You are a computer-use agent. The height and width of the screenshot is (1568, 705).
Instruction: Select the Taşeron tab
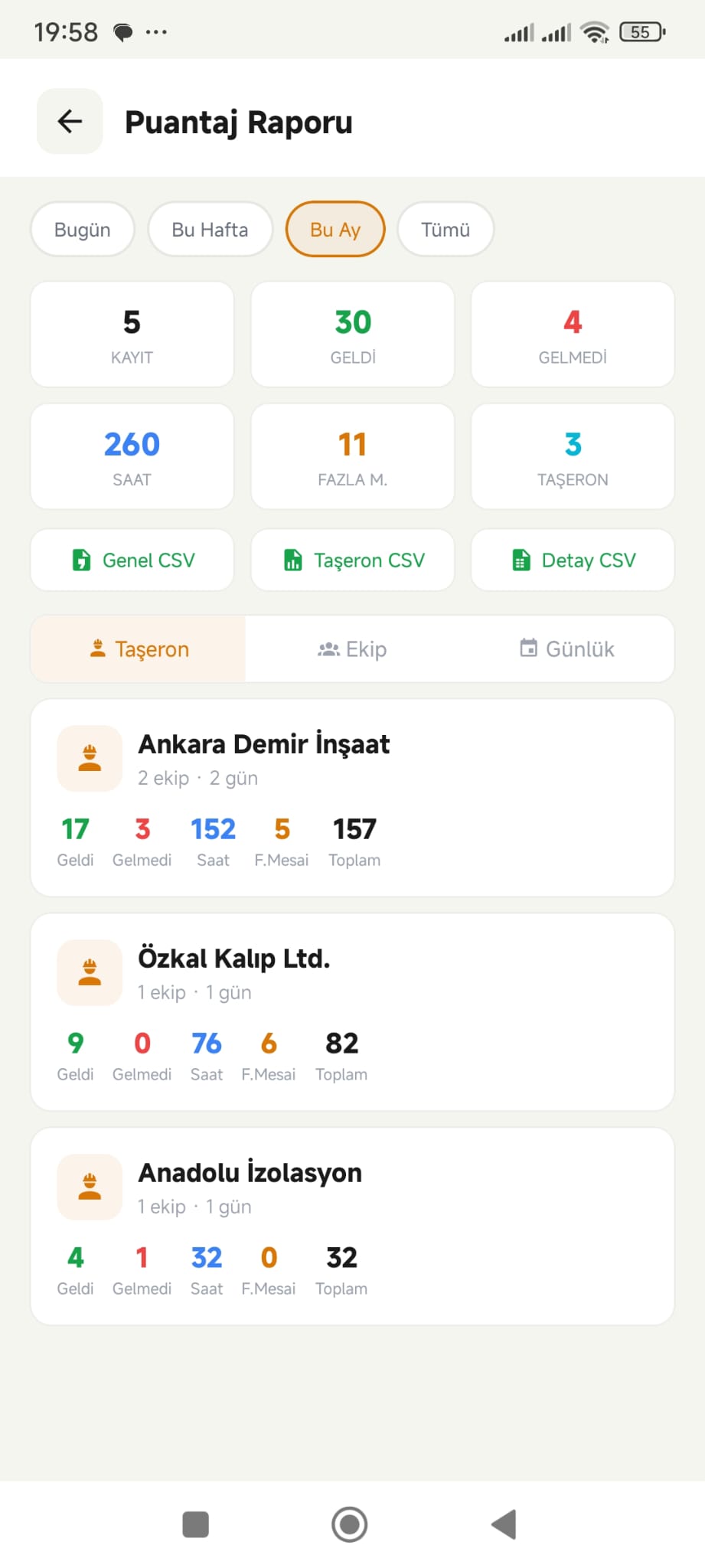pyautogui.click(x=140, y=648)
